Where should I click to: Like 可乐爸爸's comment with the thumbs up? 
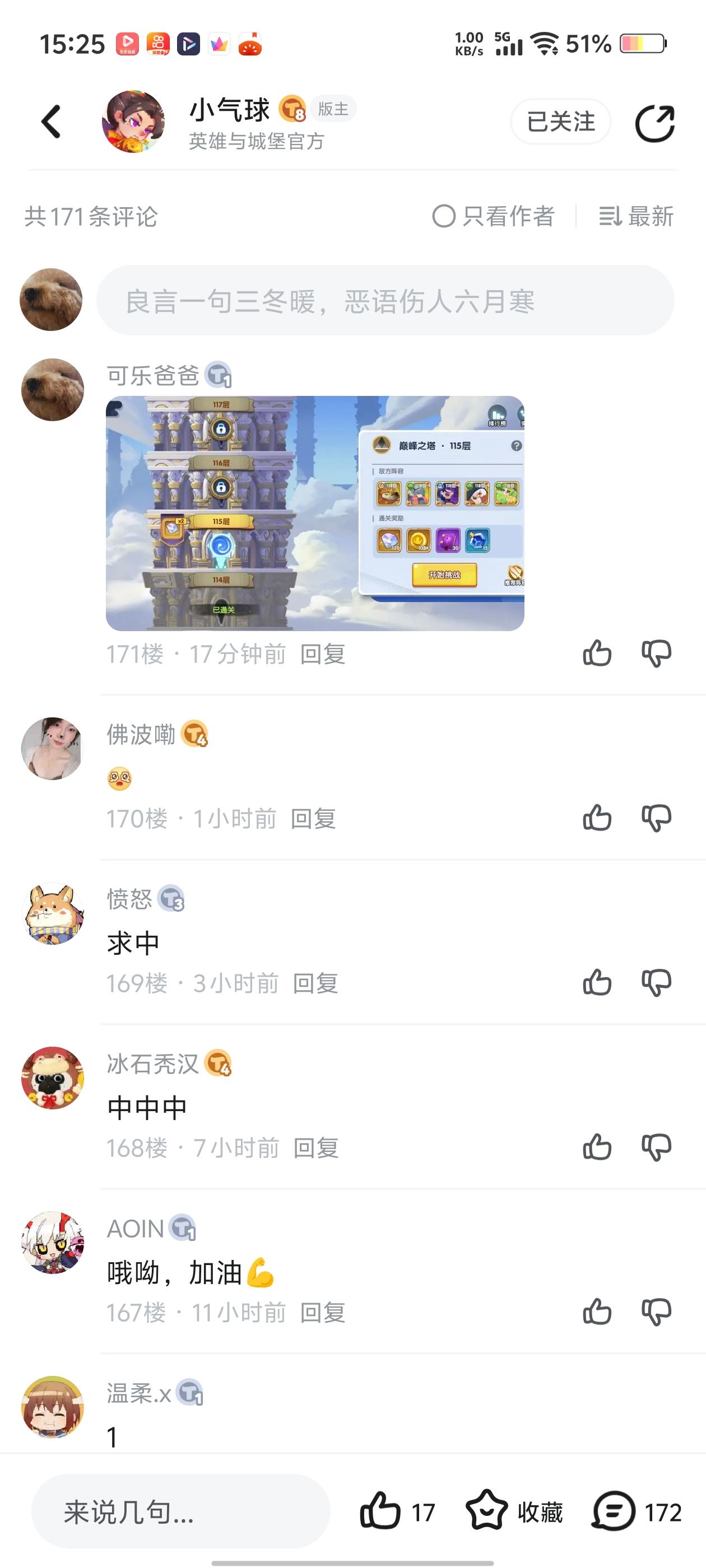597,652
